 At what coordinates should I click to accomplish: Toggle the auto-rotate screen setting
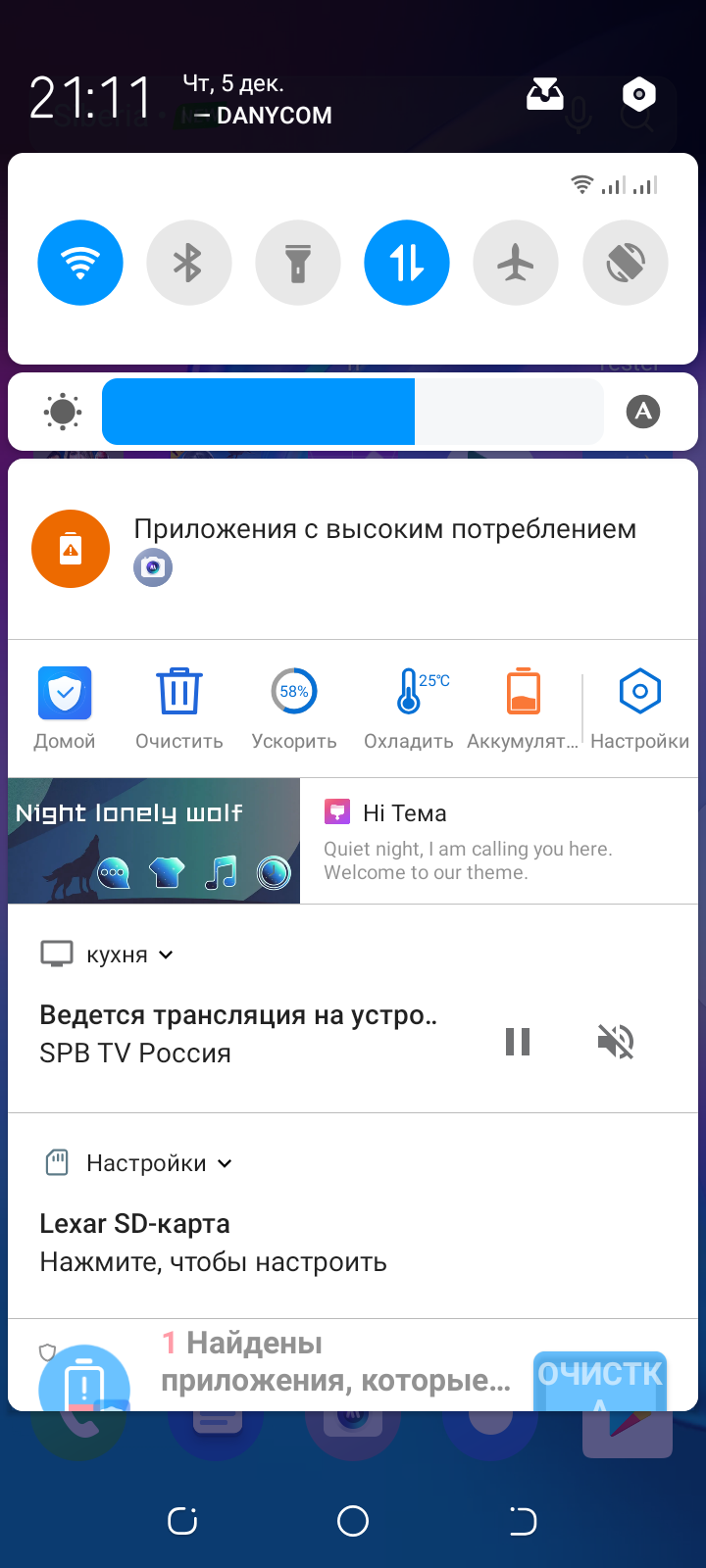pyautogui.click(x=625, y=263)
